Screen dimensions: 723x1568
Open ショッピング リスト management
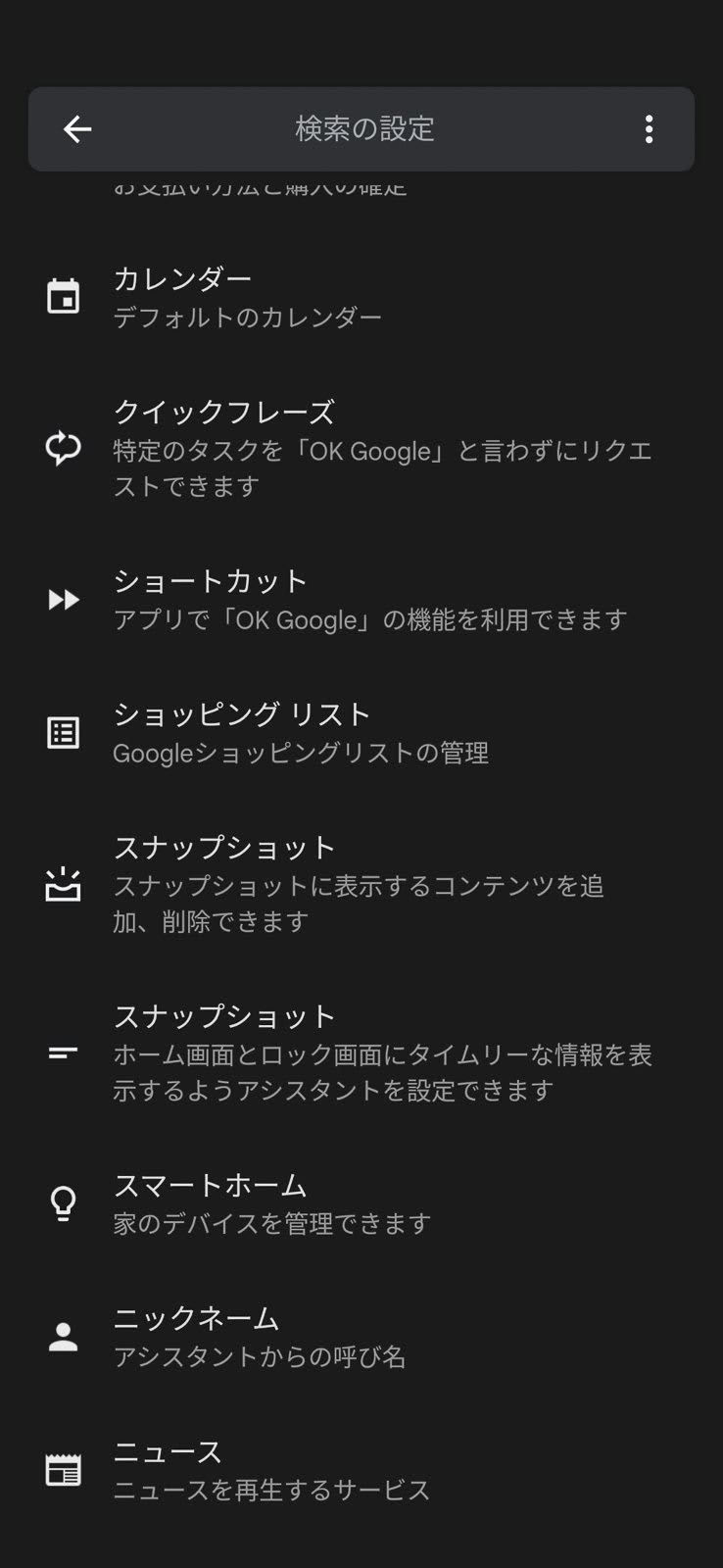point(361,732)
